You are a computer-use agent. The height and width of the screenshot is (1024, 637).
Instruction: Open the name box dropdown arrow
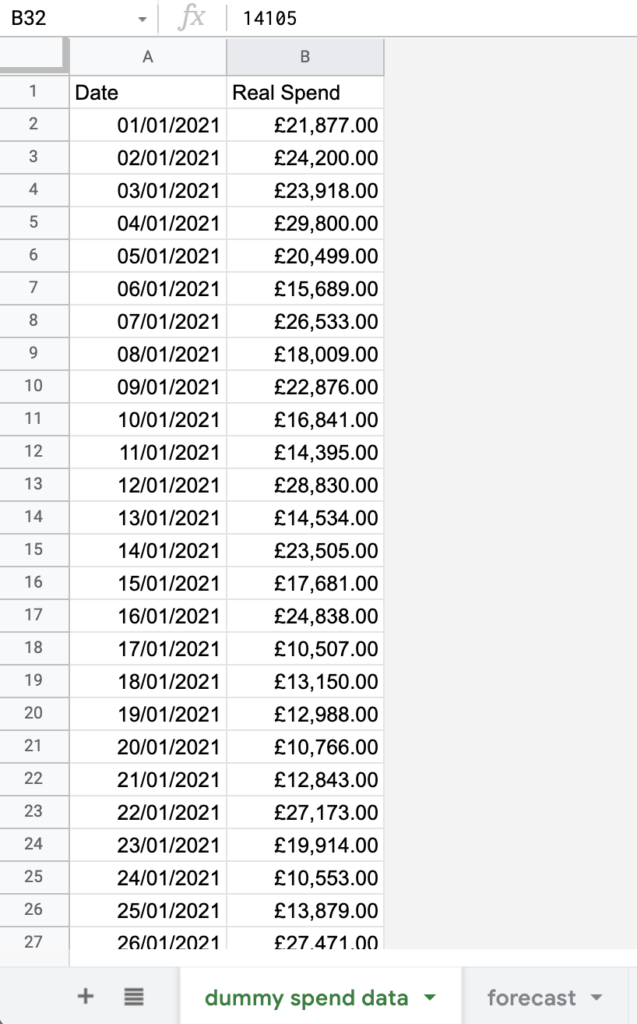[142, 19]
